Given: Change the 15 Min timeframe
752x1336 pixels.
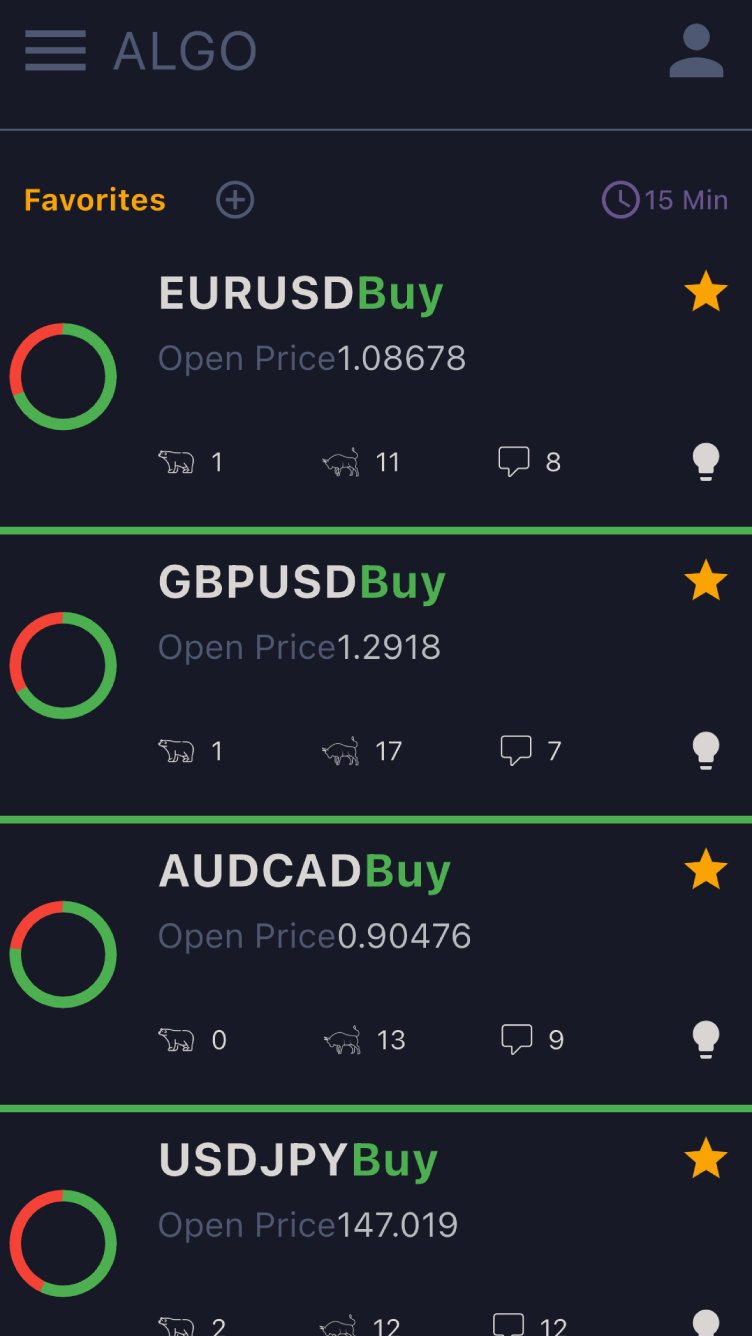Looking at the screenshot, I should point(665,200).
